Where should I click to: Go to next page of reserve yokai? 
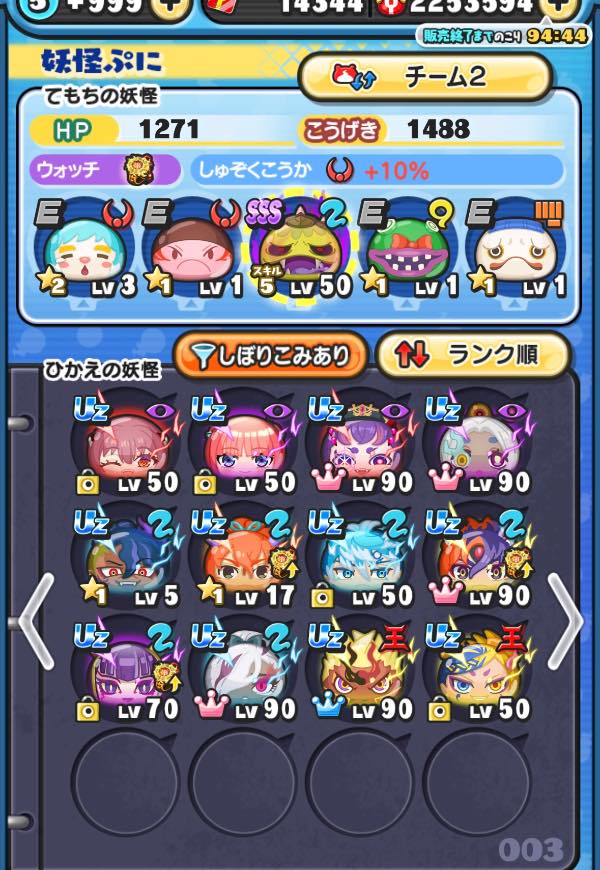tap(567, 621)
